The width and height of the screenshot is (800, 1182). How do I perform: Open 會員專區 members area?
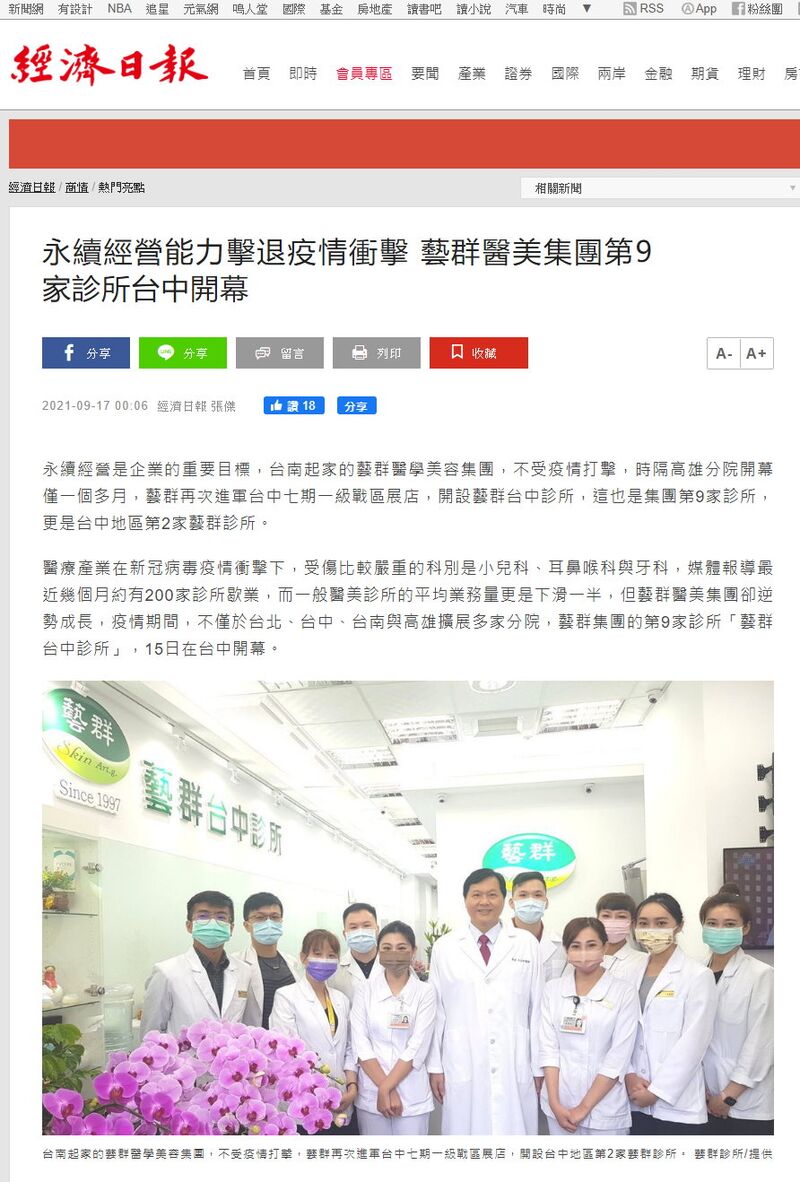tap(364, 73)
